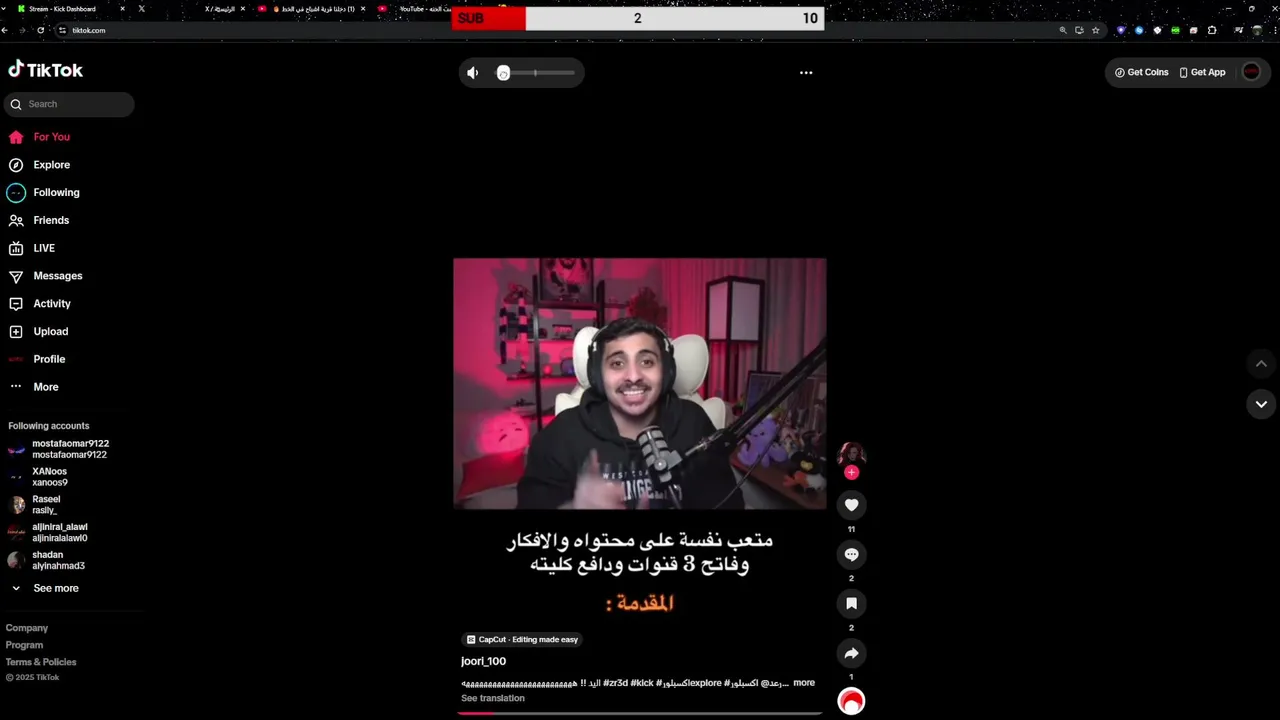
Task: Open Get Coins
Action: coord(1142,72)
